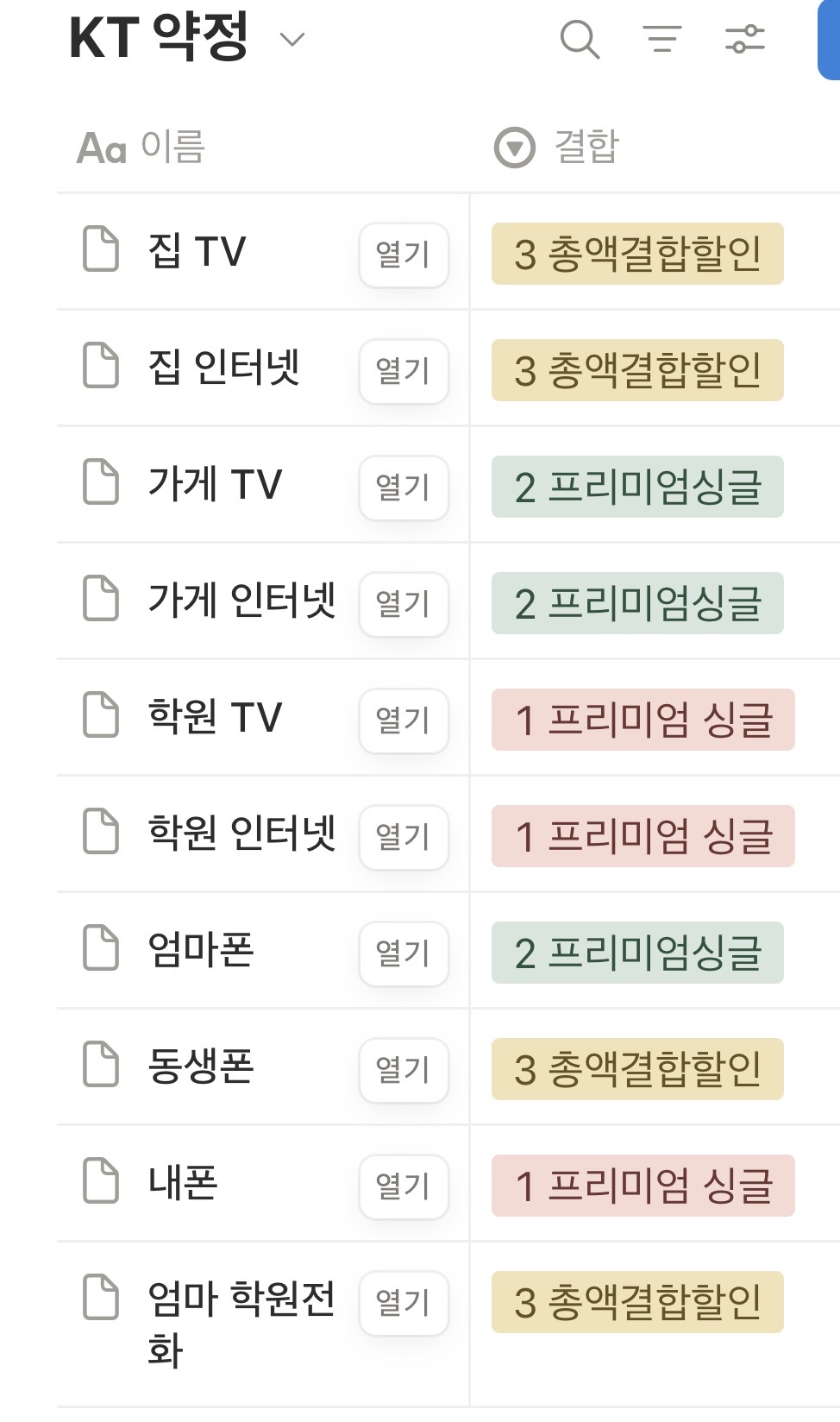Tap 열기 for 엄마 학원전화

point(404,1303)
